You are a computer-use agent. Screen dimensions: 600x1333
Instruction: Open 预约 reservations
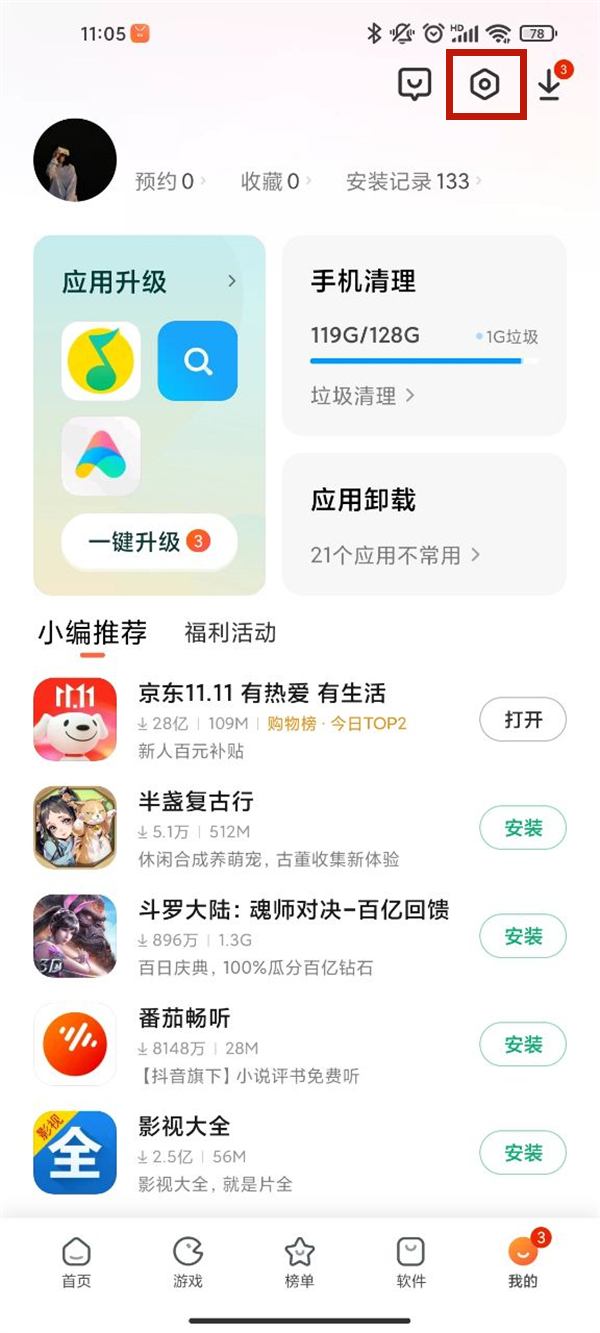click(170, 181)
